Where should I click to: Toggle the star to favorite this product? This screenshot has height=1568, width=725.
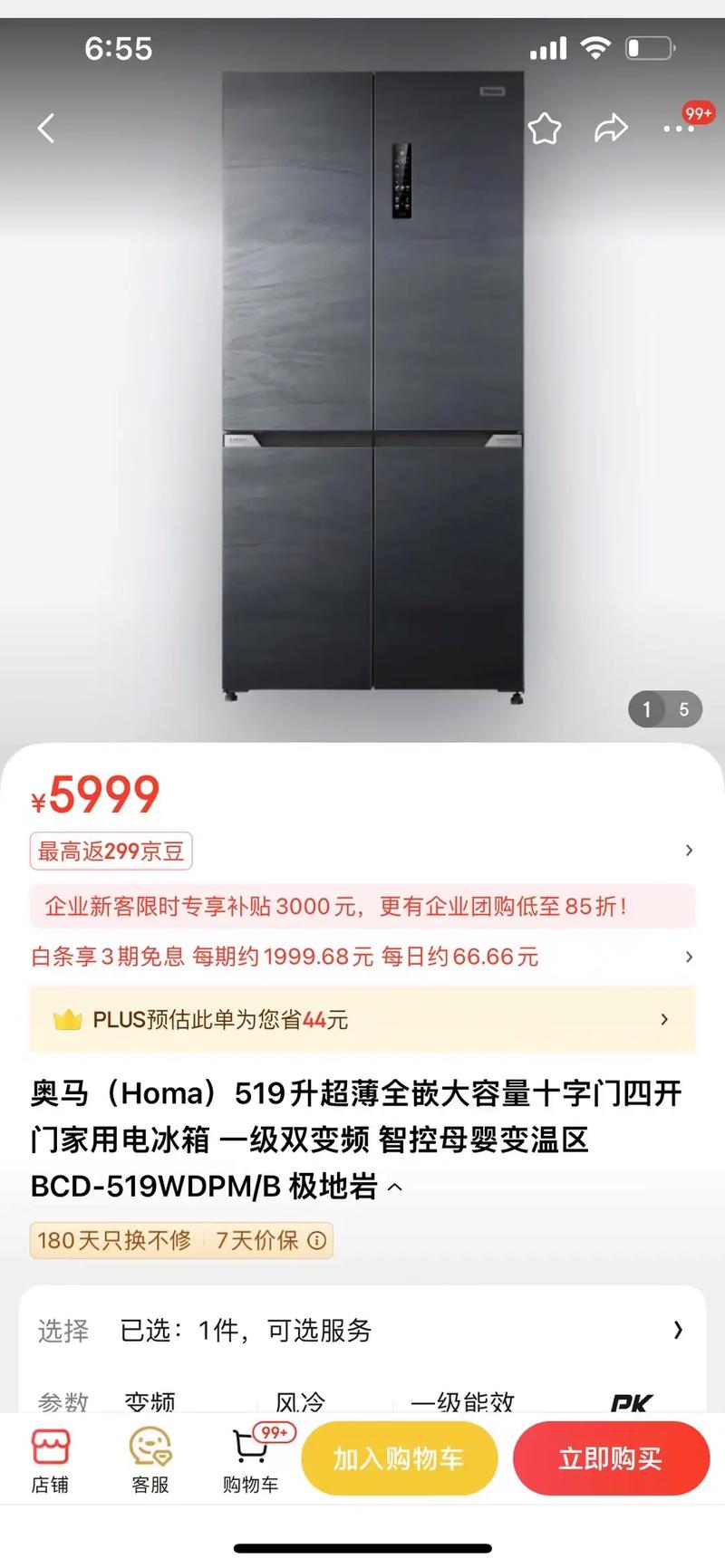coord(545,128)
